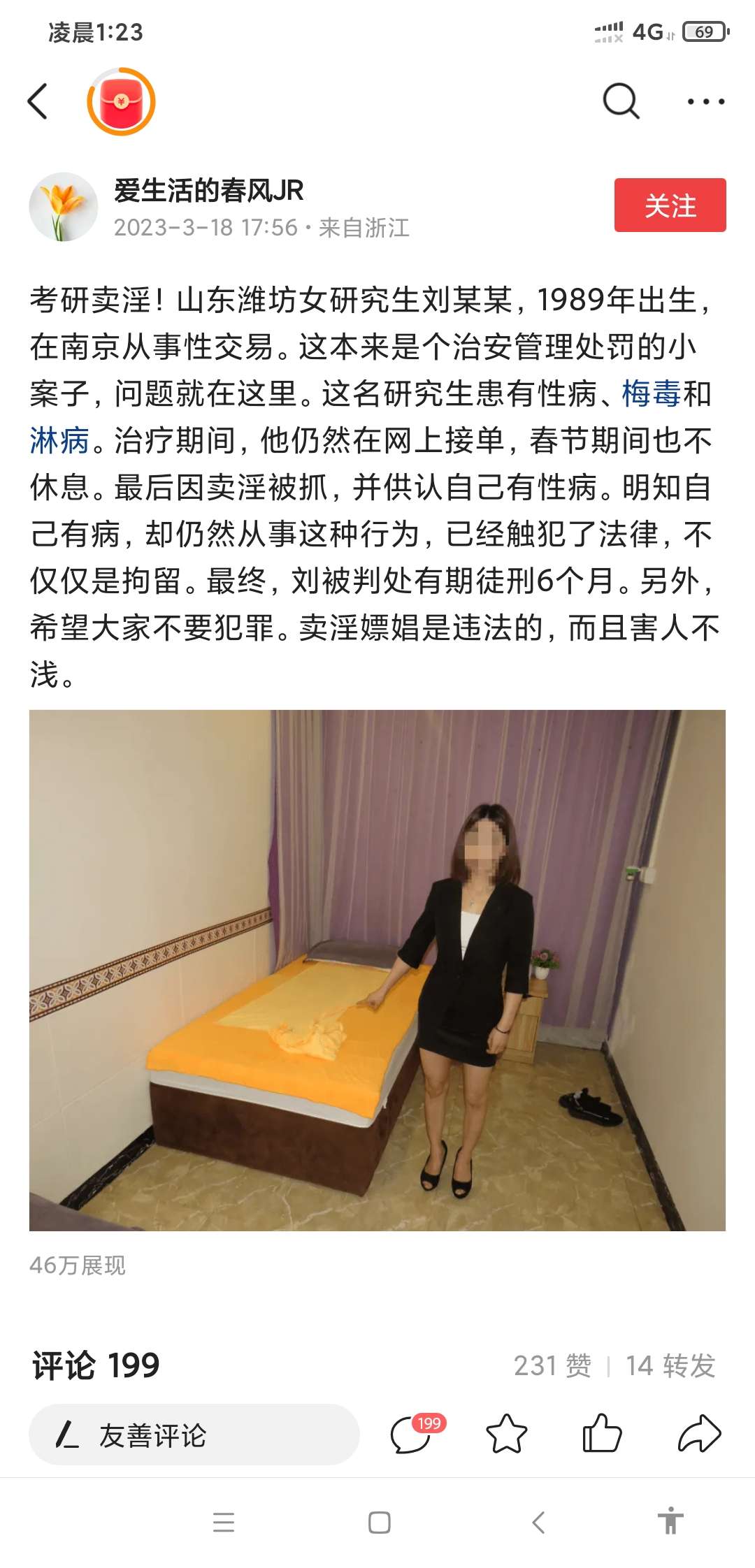The width and height of the screenshot is (755, 1568).
Task: View the 231 赞 likes list
Action: click(552, 1365)
